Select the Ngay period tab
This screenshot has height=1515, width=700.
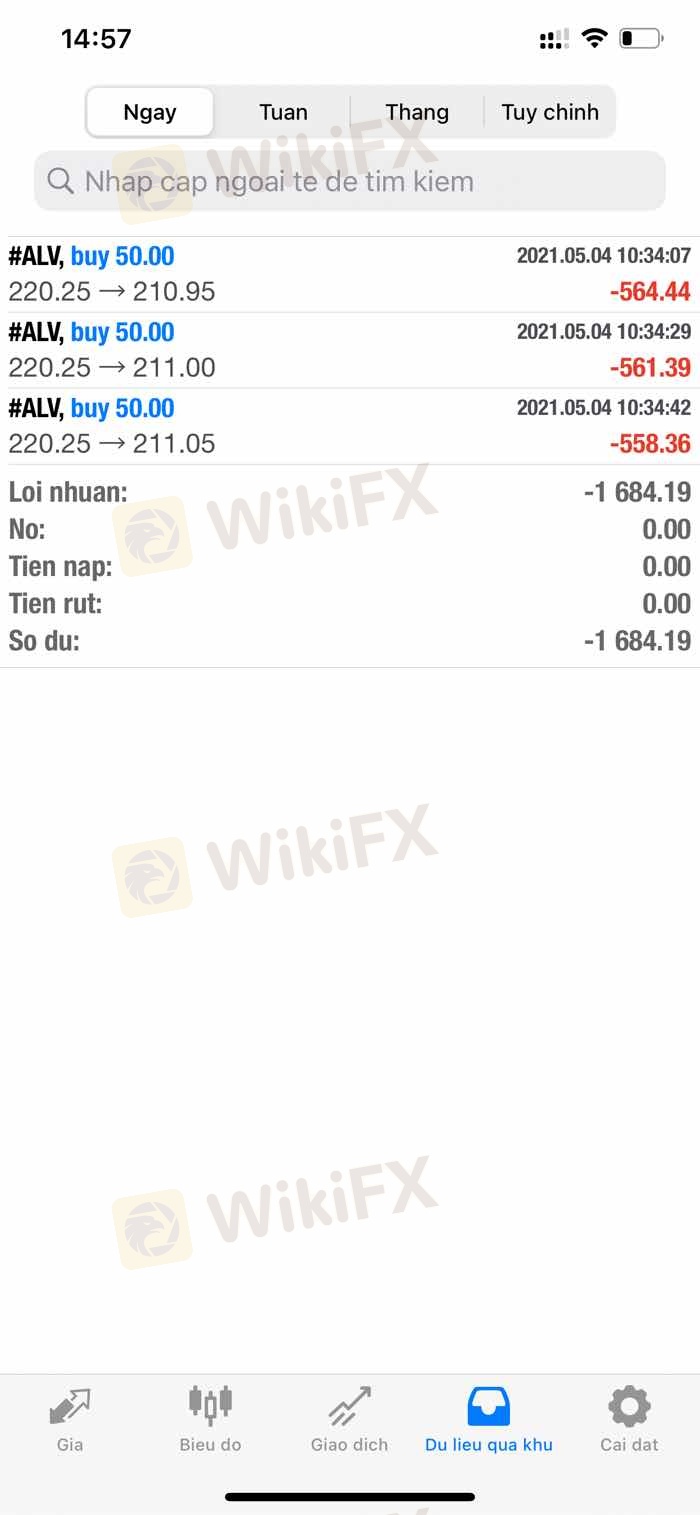click(150, 112)
